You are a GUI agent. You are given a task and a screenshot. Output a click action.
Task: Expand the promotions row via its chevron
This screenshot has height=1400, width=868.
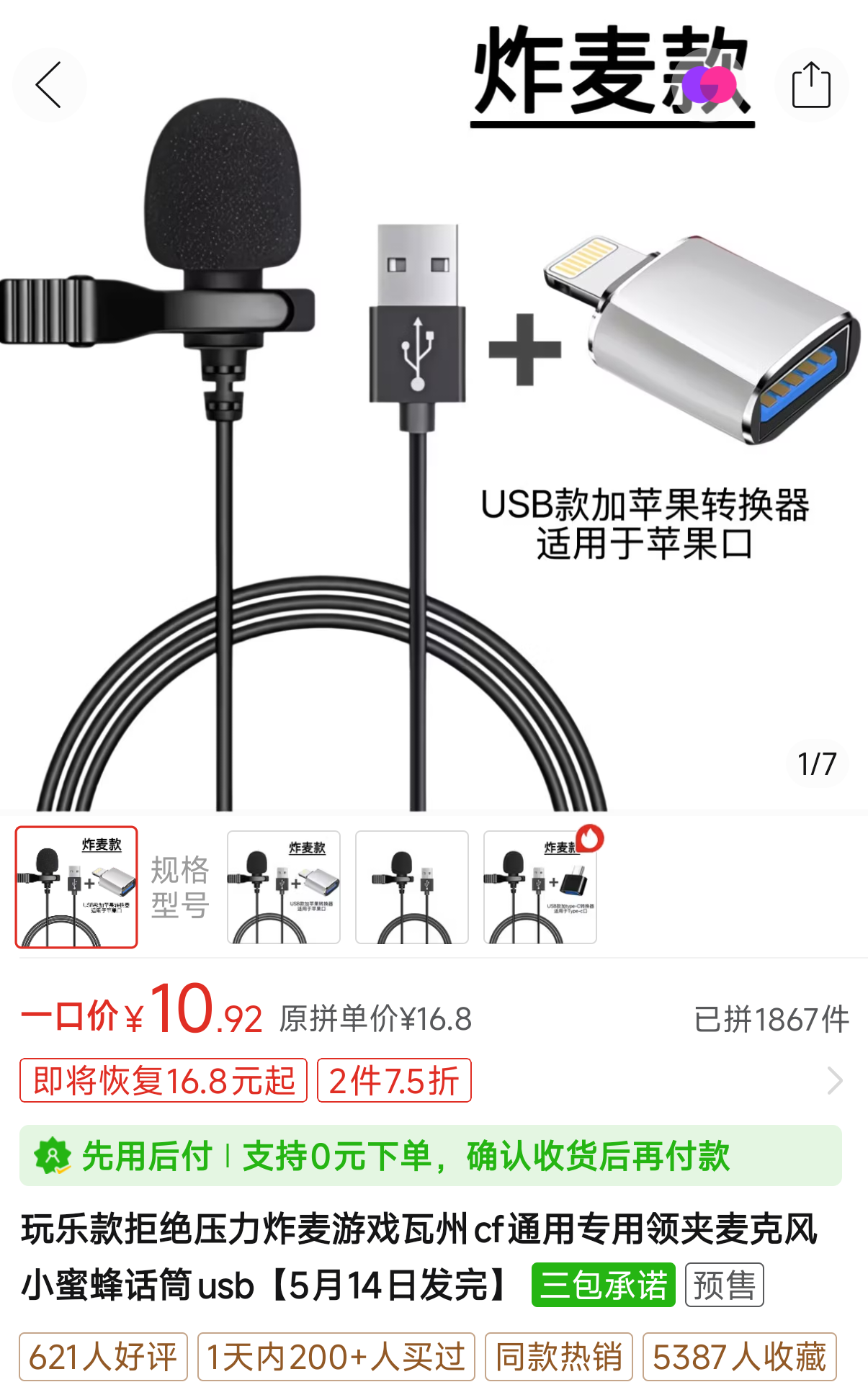click(834, 1080)
